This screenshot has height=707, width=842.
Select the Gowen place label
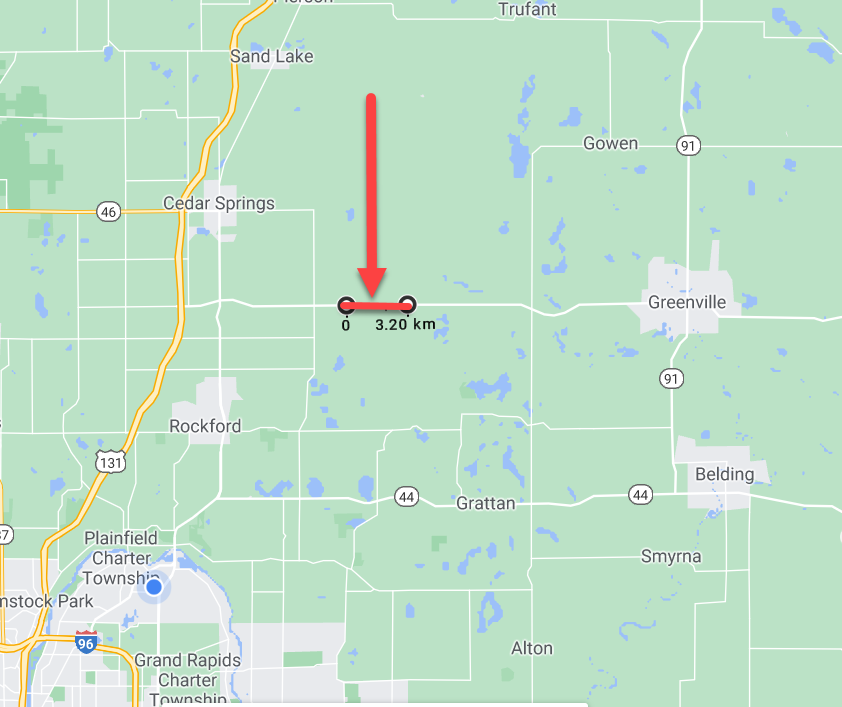(610, 143)
